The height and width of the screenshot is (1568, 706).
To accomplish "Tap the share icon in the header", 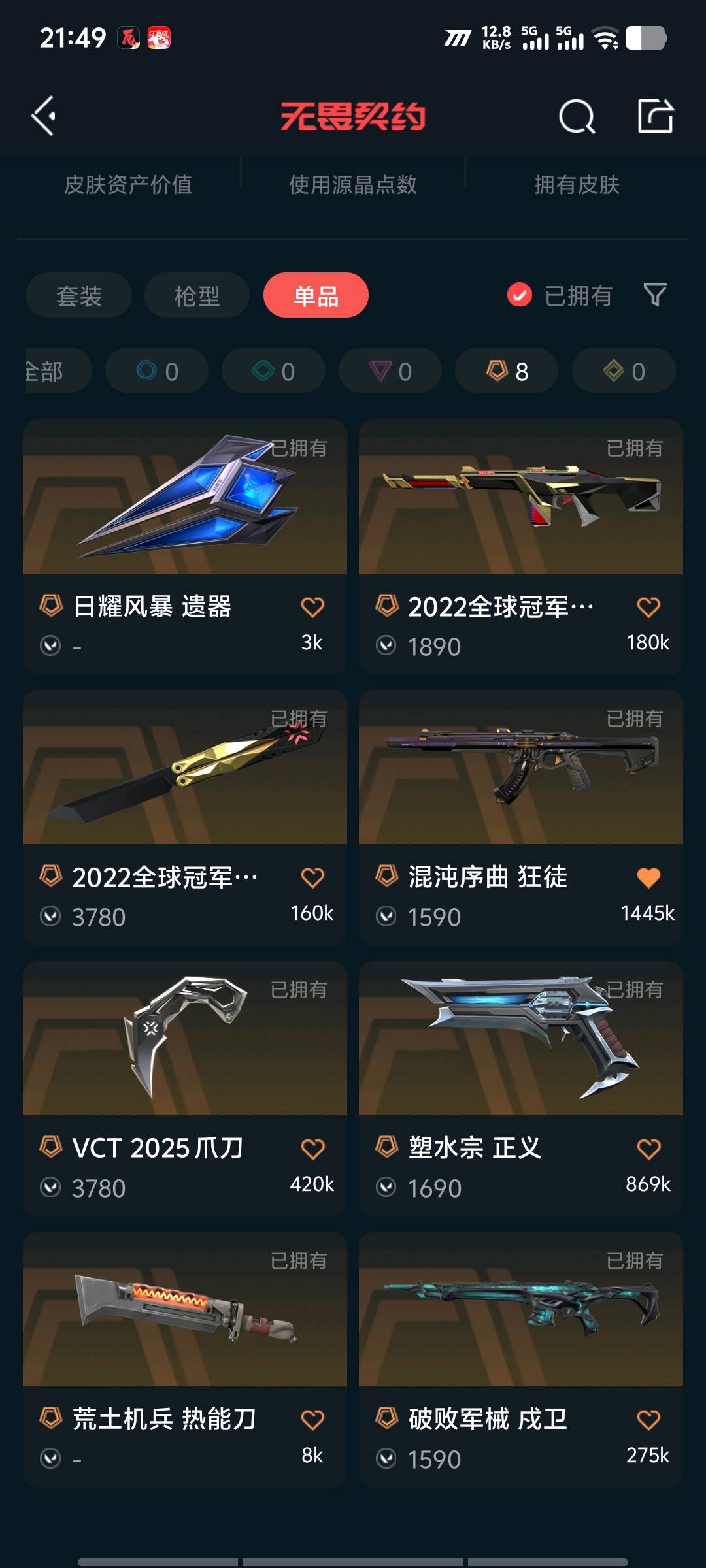I will (655, 116).
